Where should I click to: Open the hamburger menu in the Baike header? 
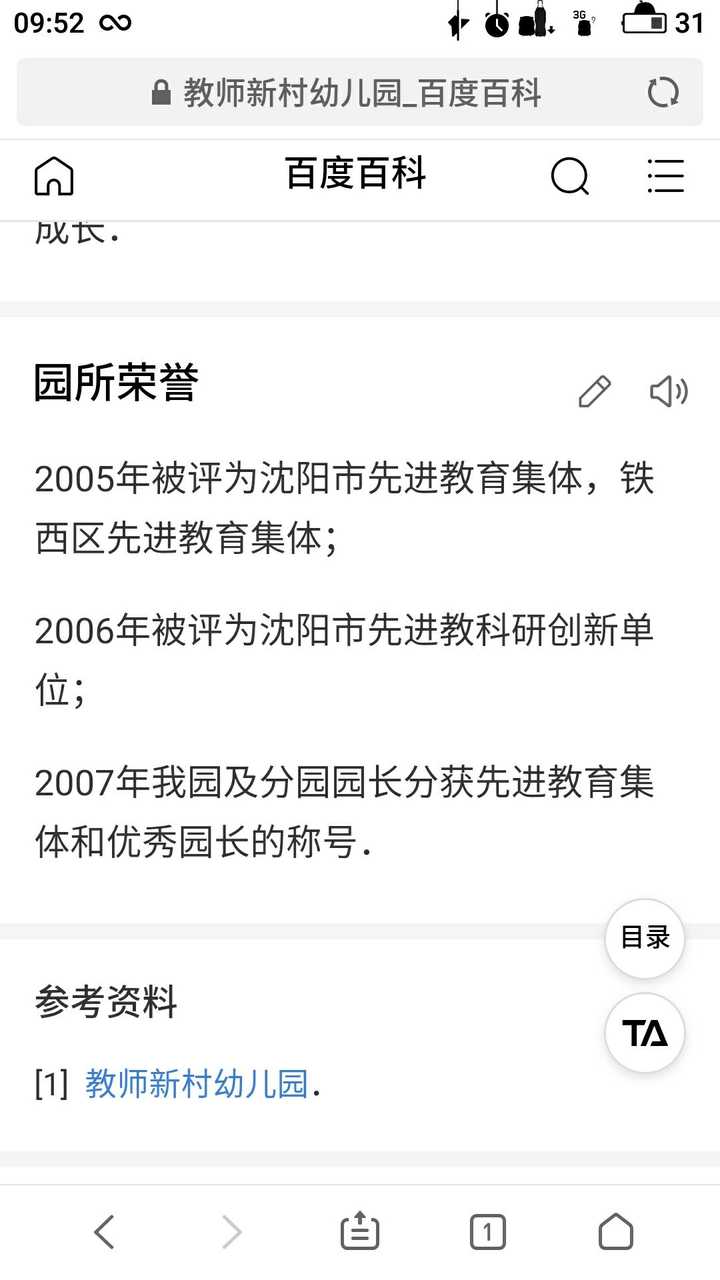click(665, 176)
